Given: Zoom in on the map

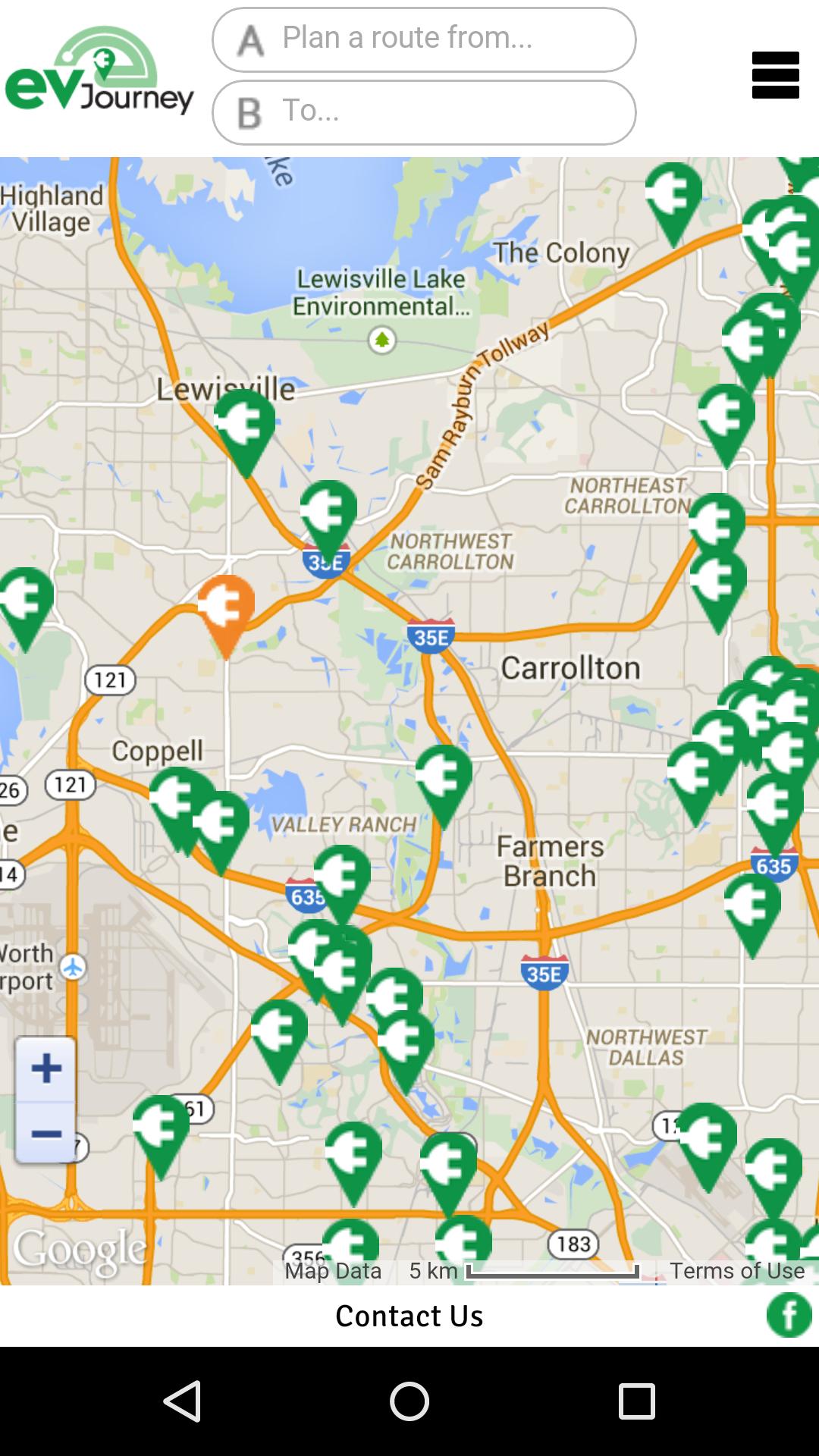Looking at the screenshot, I should pos(46,1068).
